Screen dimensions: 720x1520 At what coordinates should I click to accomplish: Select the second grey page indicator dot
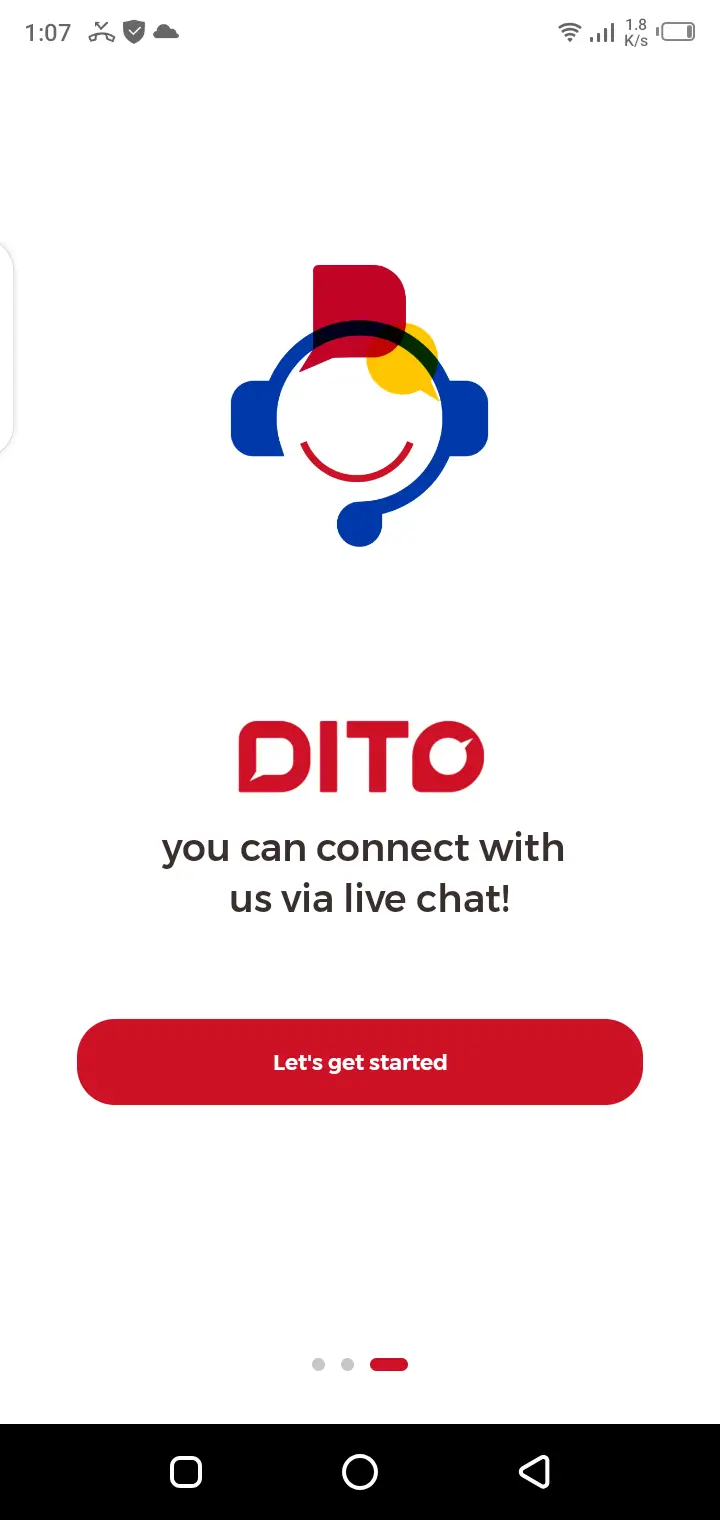(x=347, y=1364)
